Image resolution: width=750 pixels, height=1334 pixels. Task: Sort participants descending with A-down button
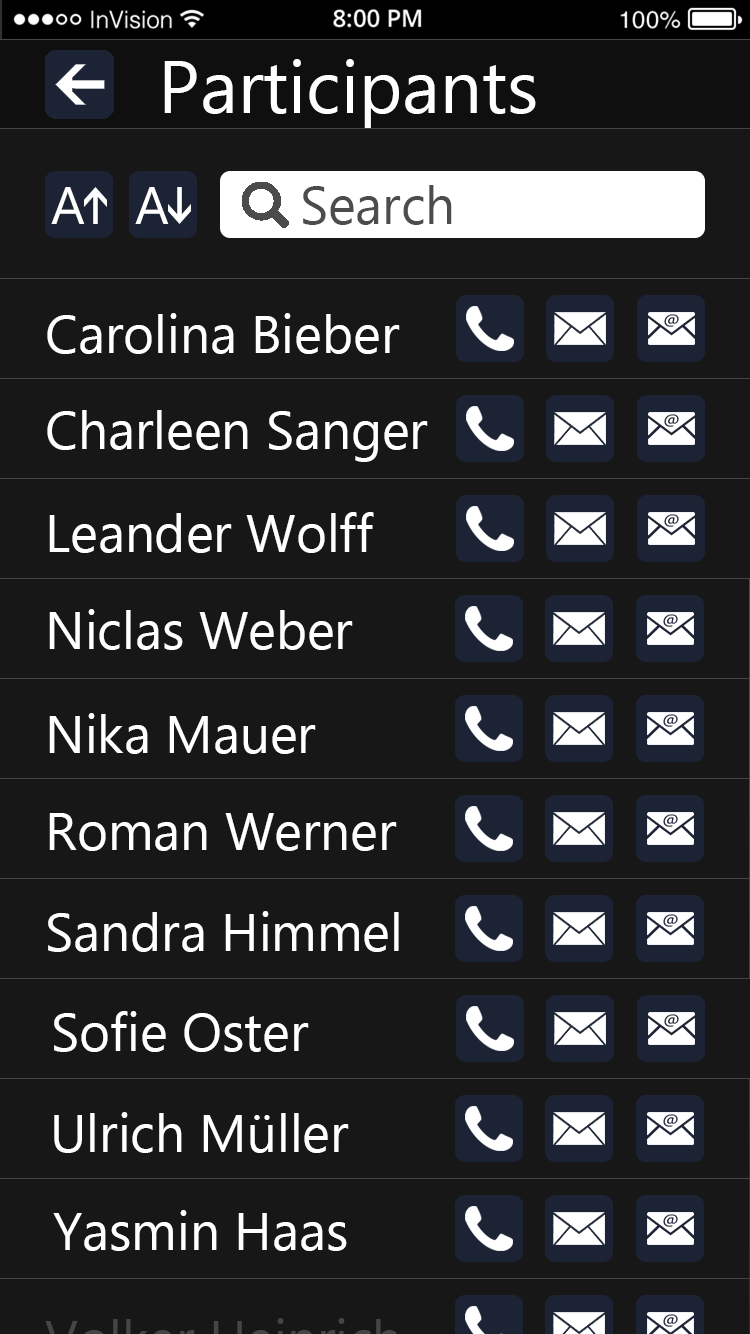[163, 204]
